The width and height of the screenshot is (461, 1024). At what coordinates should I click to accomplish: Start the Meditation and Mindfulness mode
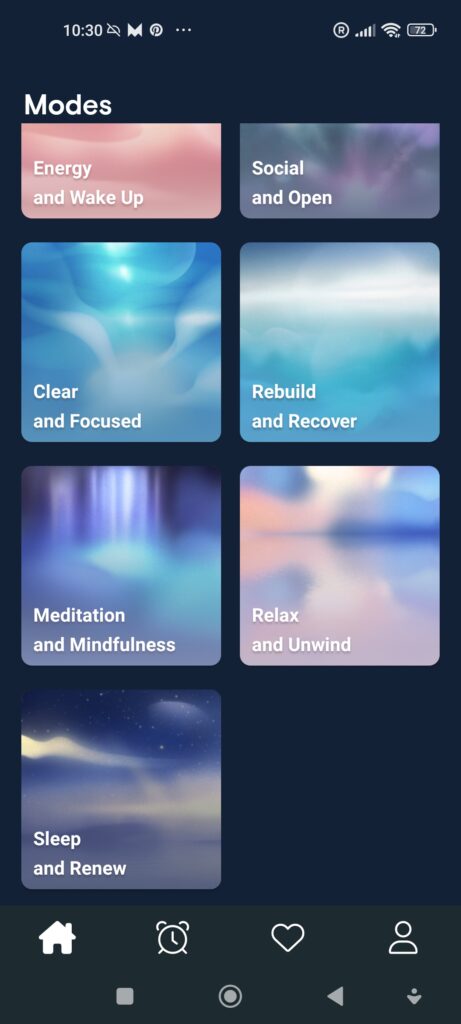click(121, 566)
